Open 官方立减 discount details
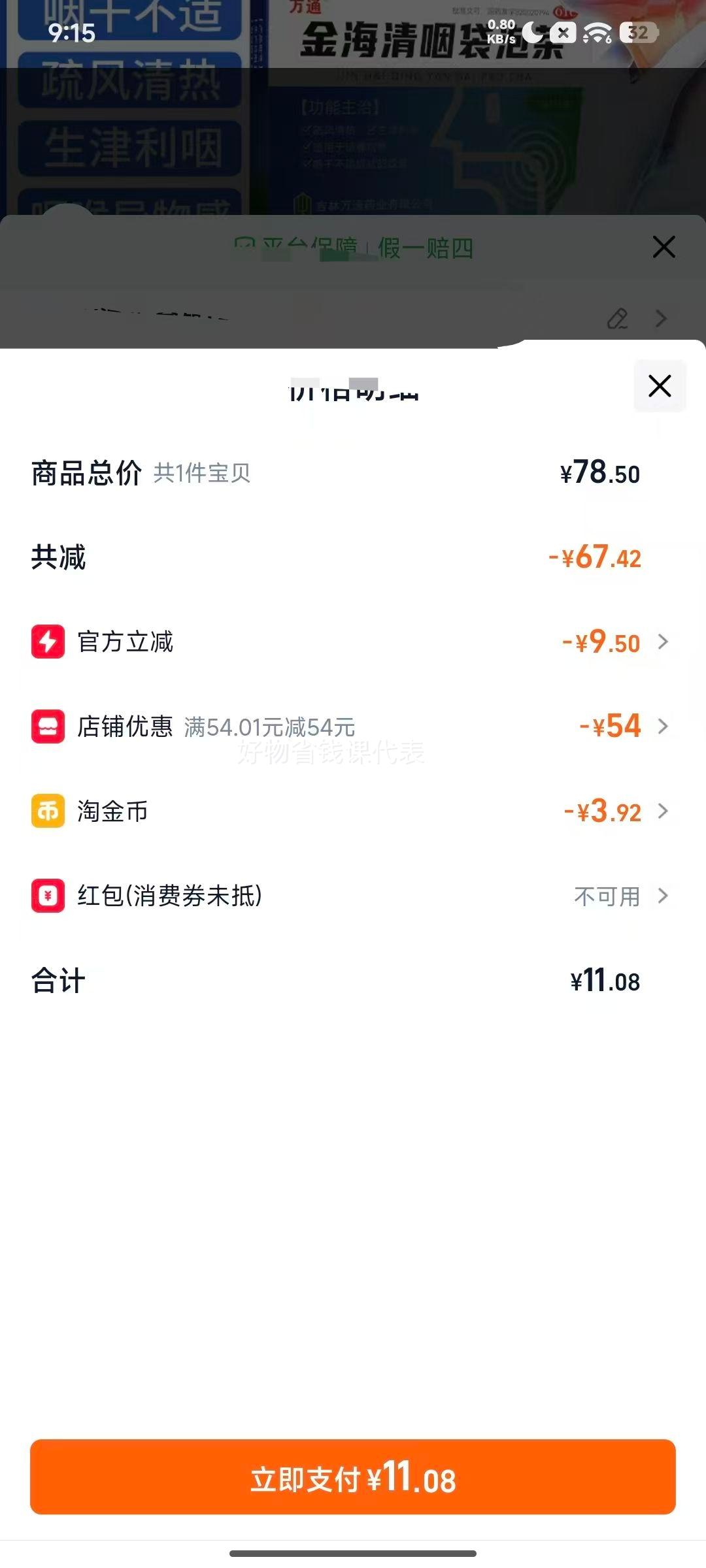Screen dimensions: 706x1568 tap(662, 642)
